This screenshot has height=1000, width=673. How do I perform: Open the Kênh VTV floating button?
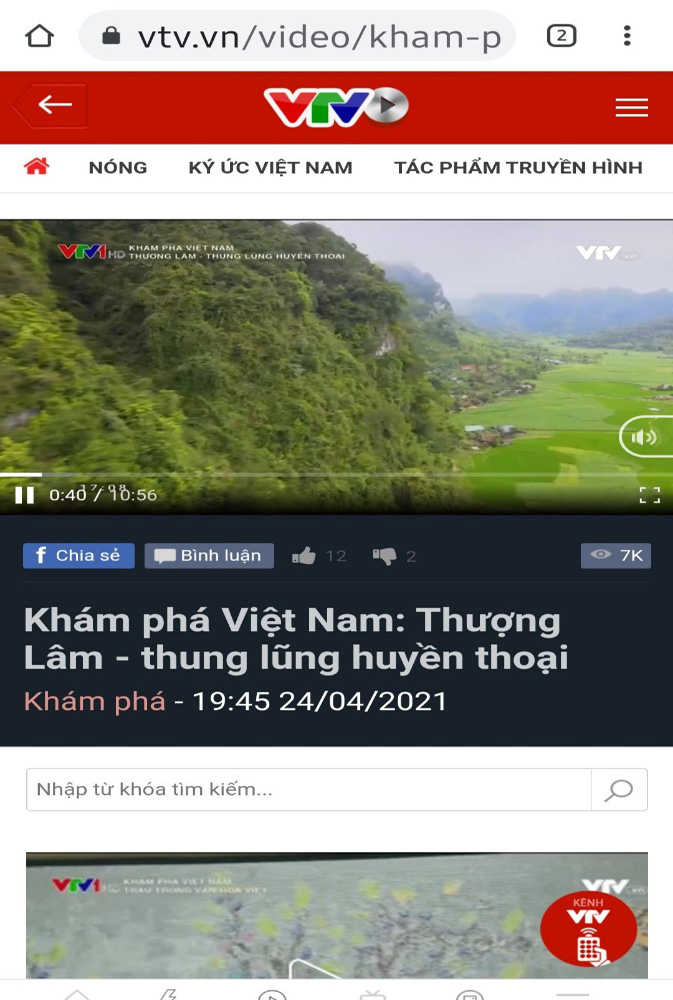[588, 929]
